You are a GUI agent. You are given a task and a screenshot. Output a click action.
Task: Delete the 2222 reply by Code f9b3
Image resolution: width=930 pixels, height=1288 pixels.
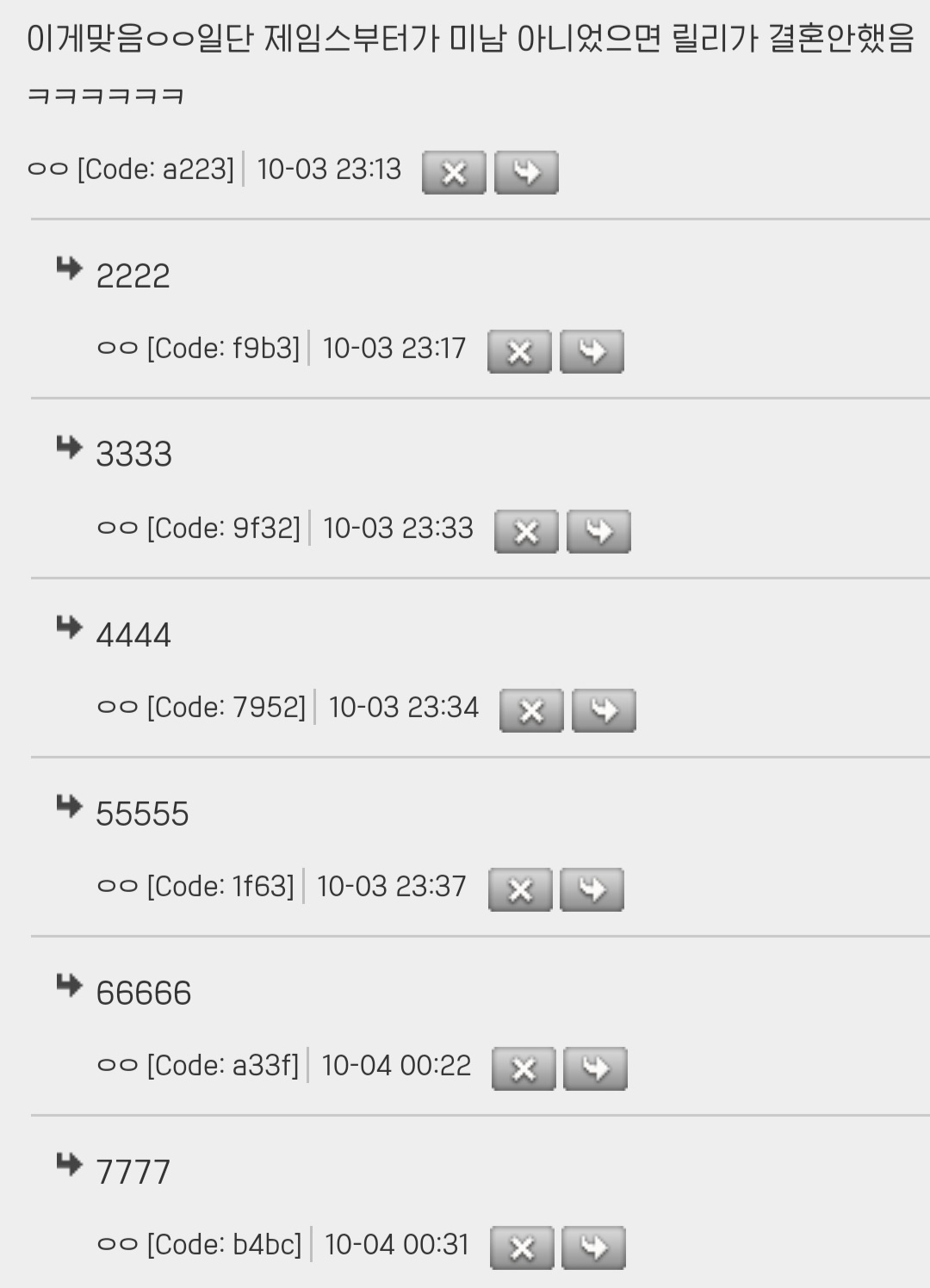(x=519, y=352)
